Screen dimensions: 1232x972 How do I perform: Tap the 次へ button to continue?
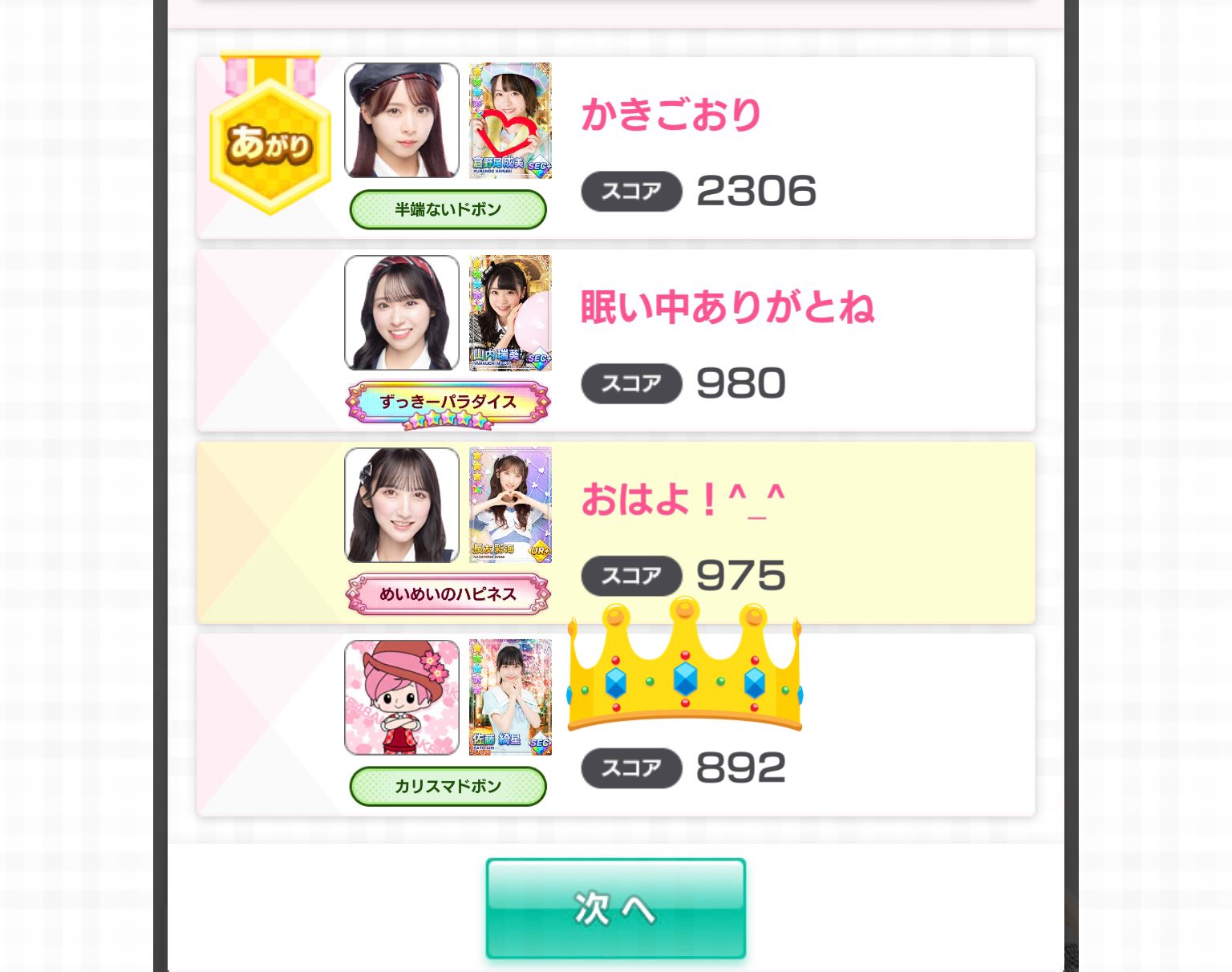pyautogui.click(x=615, y=908)
